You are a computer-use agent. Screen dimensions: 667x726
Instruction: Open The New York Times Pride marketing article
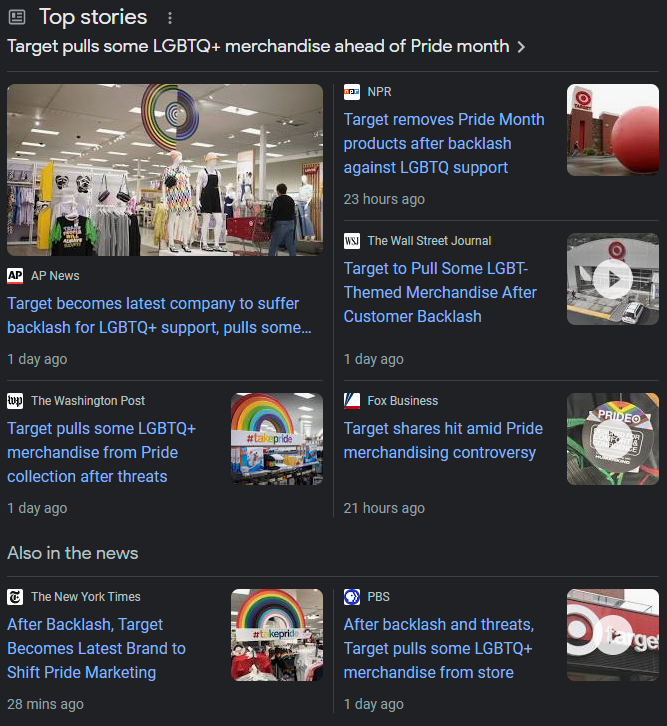[96, 648]
